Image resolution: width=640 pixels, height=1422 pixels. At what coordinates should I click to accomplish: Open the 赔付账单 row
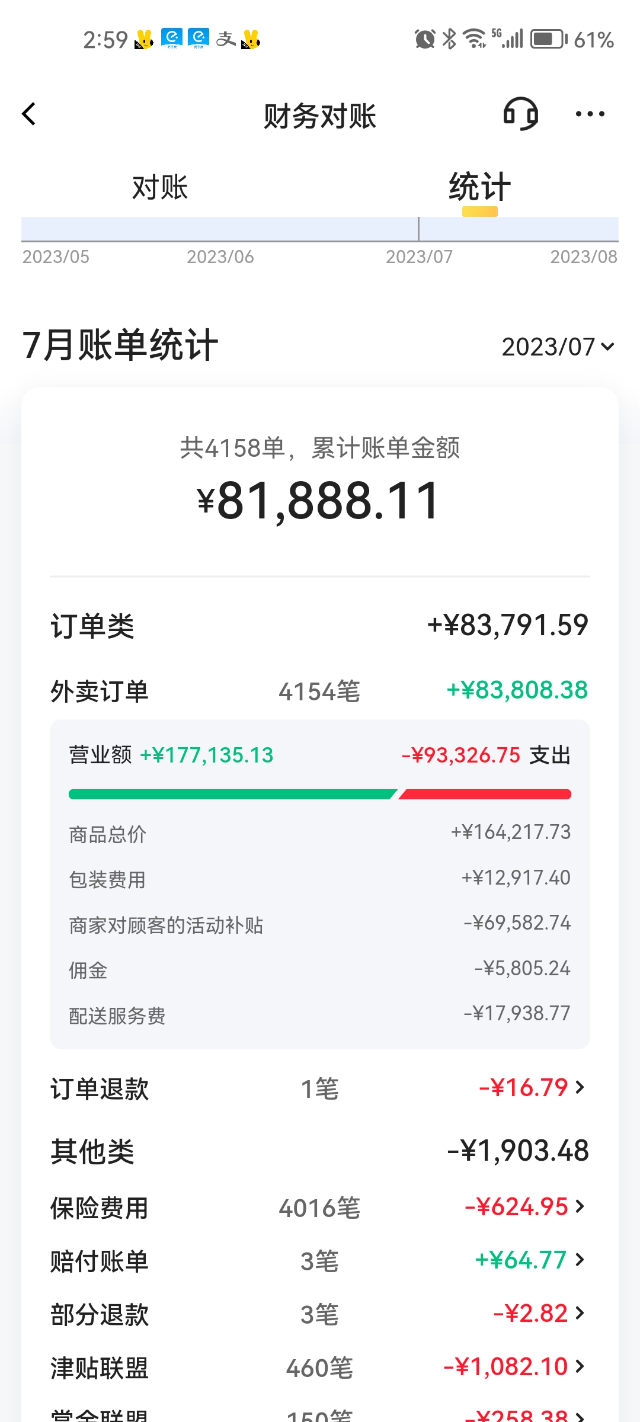pos(320,1260)
